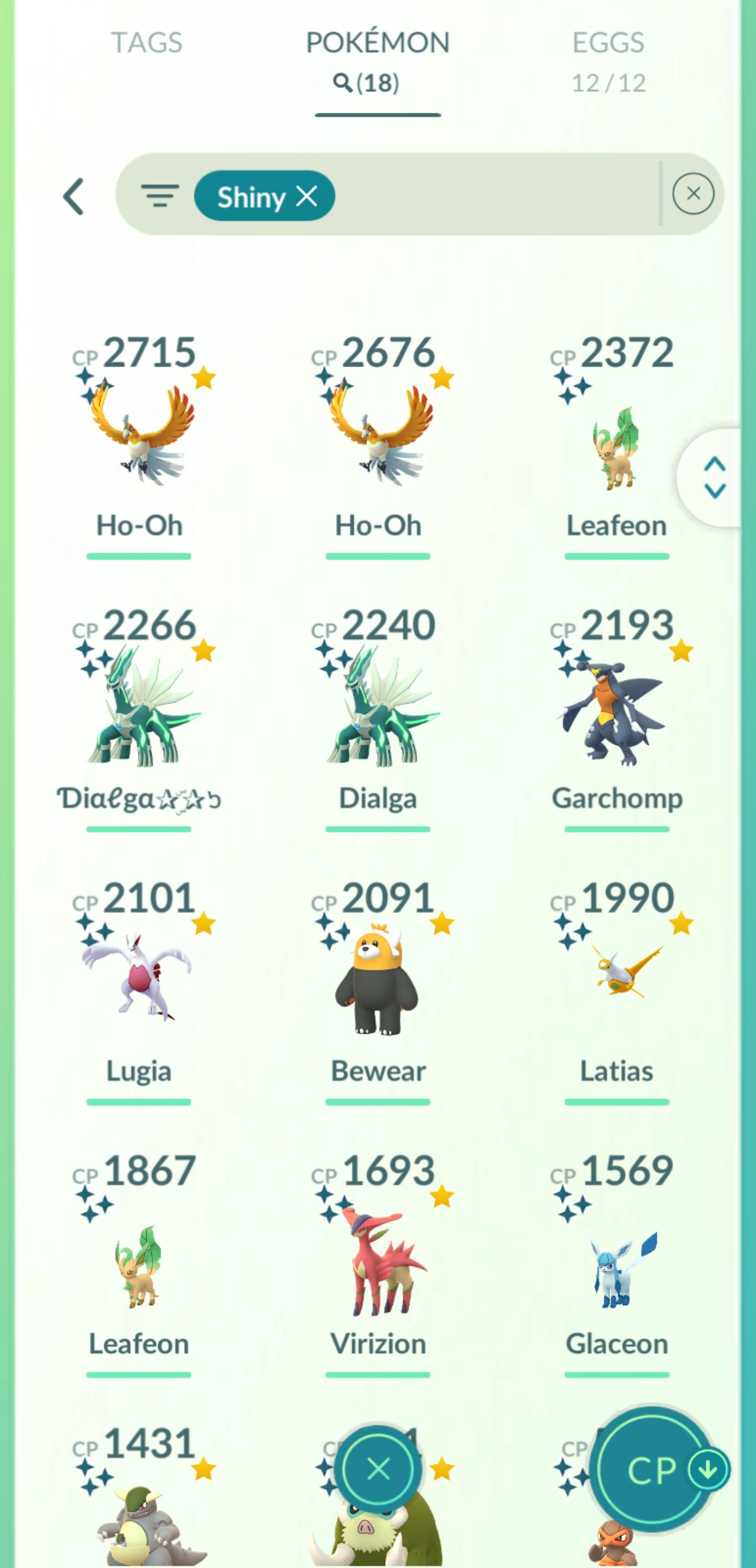The width and height of the screenshot is (756, 1568).
Task: Remove the Shiny filter chip
Action: (x=307, y=196)
